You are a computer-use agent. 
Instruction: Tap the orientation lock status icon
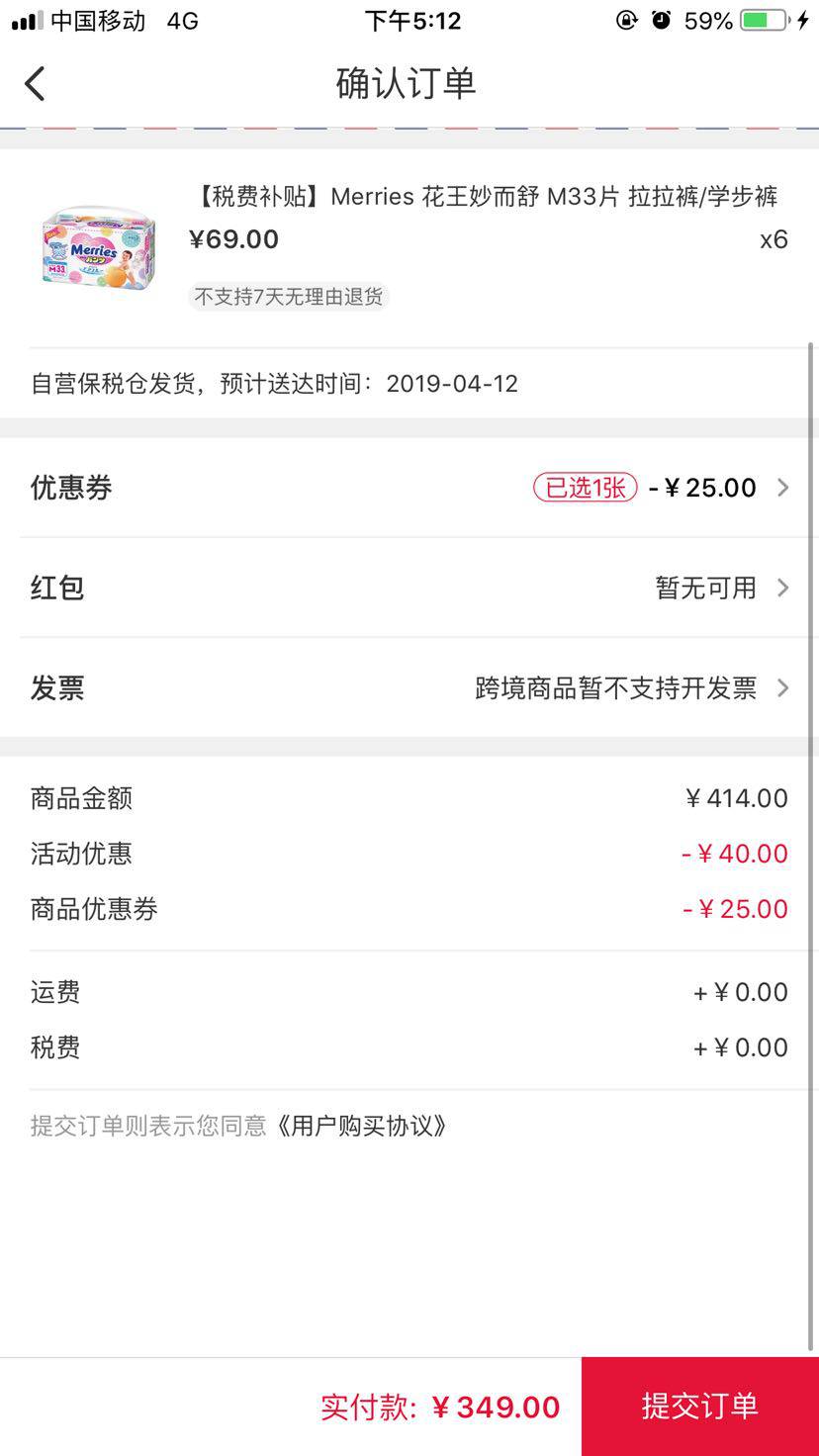(x=627, y=20)
